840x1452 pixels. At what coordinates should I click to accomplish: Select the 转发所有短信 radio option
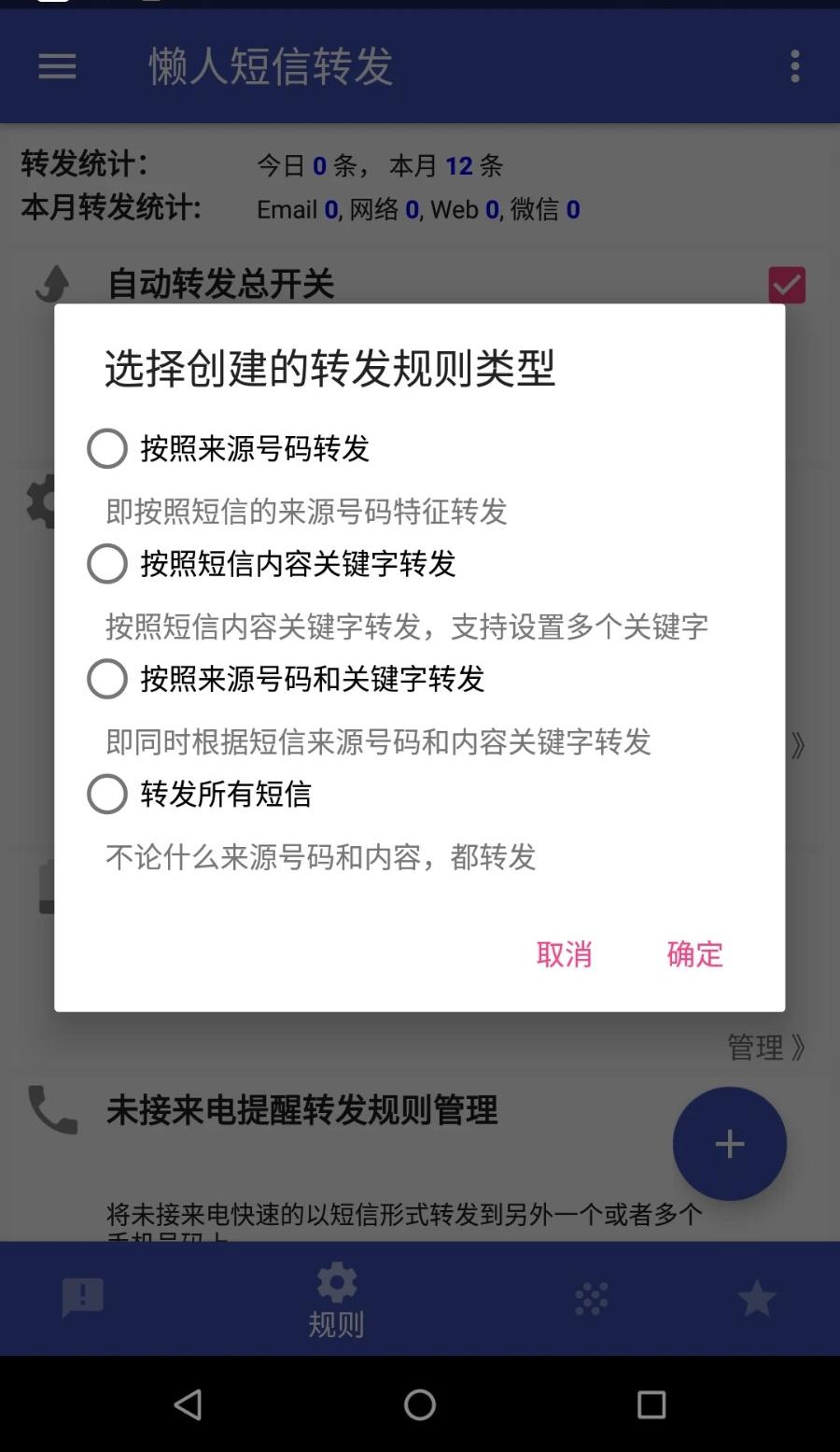[x=106, y=795]
